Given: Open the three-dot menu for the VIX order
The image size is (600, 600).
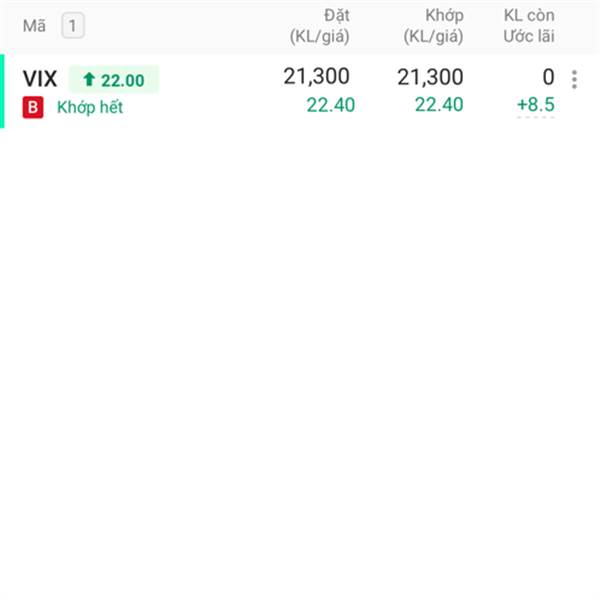Looking at the screenshot, I should click(574, 80).
